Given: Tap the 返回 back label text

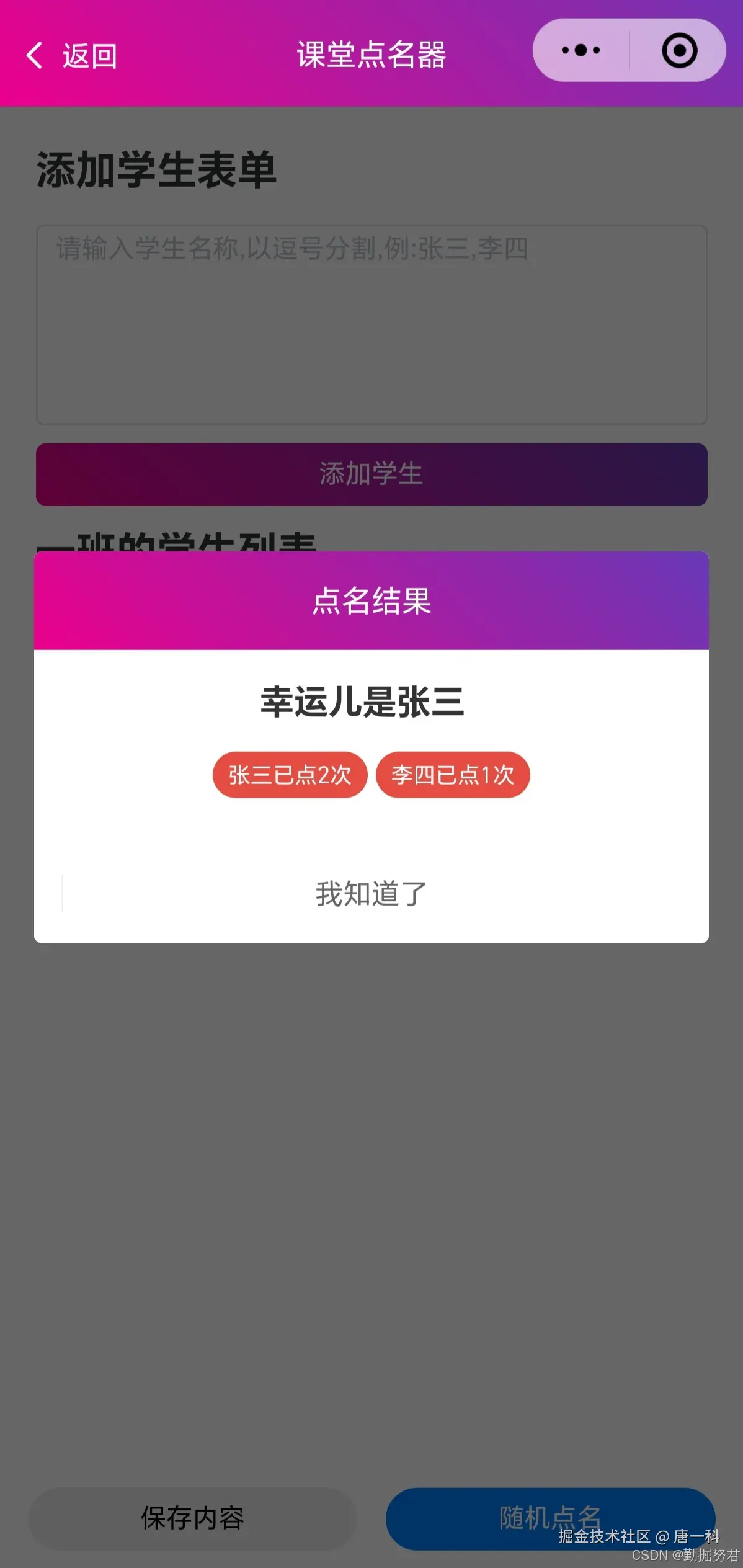Looking at the screenshot, I should point(90,56).
